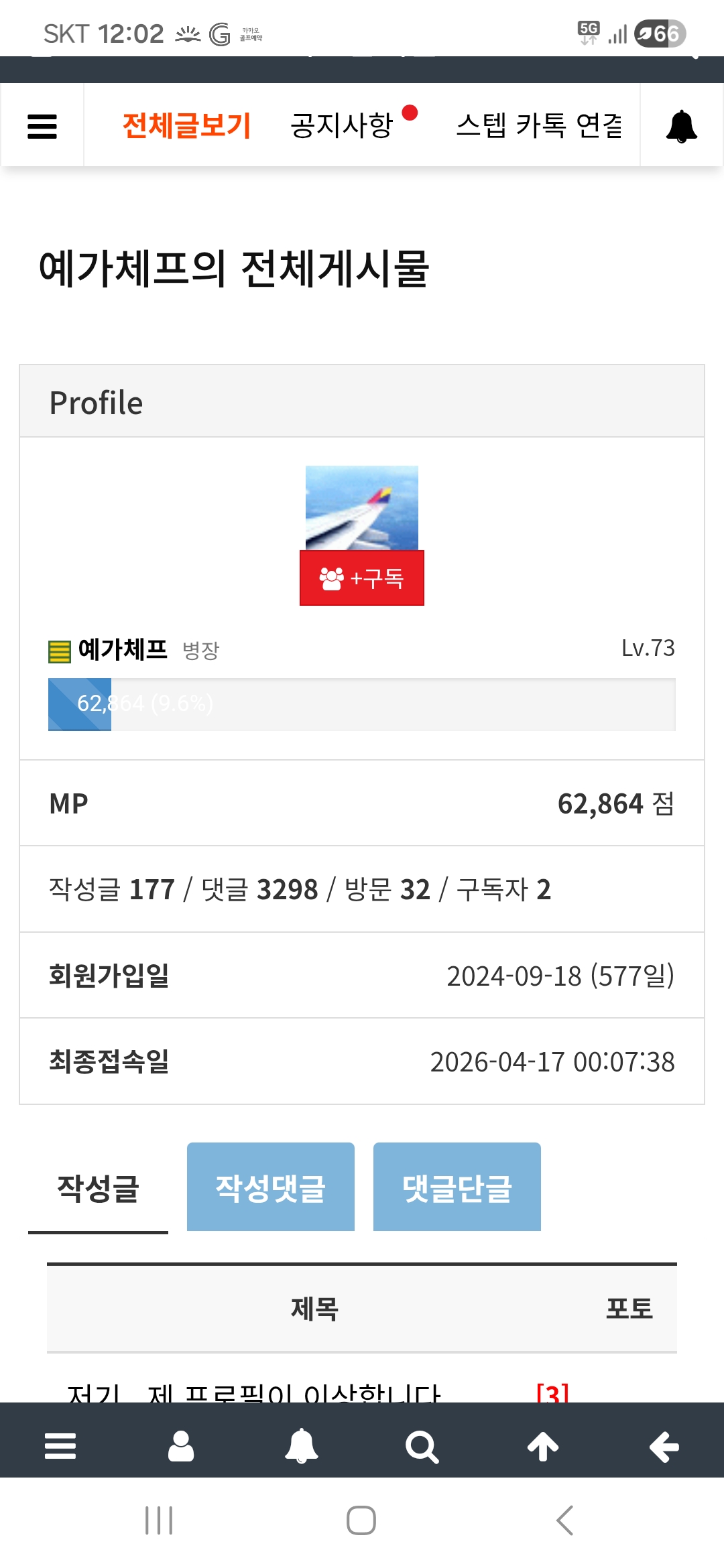724x1568 pixels.
Task: Jump to top with up arrow
Action: (543, 1446)
